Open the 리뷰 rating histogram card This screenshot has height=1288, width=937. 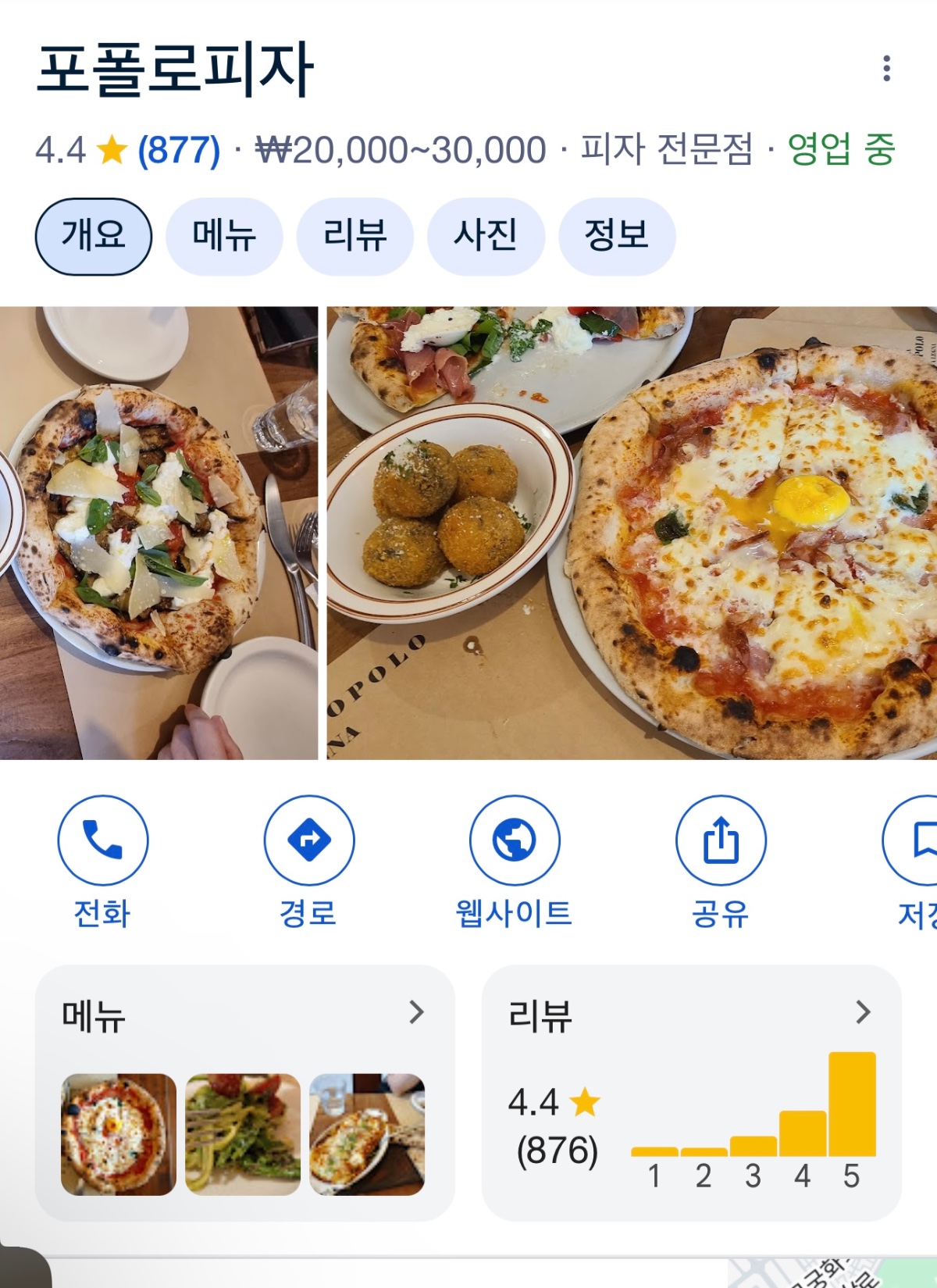pos(691,1092)
